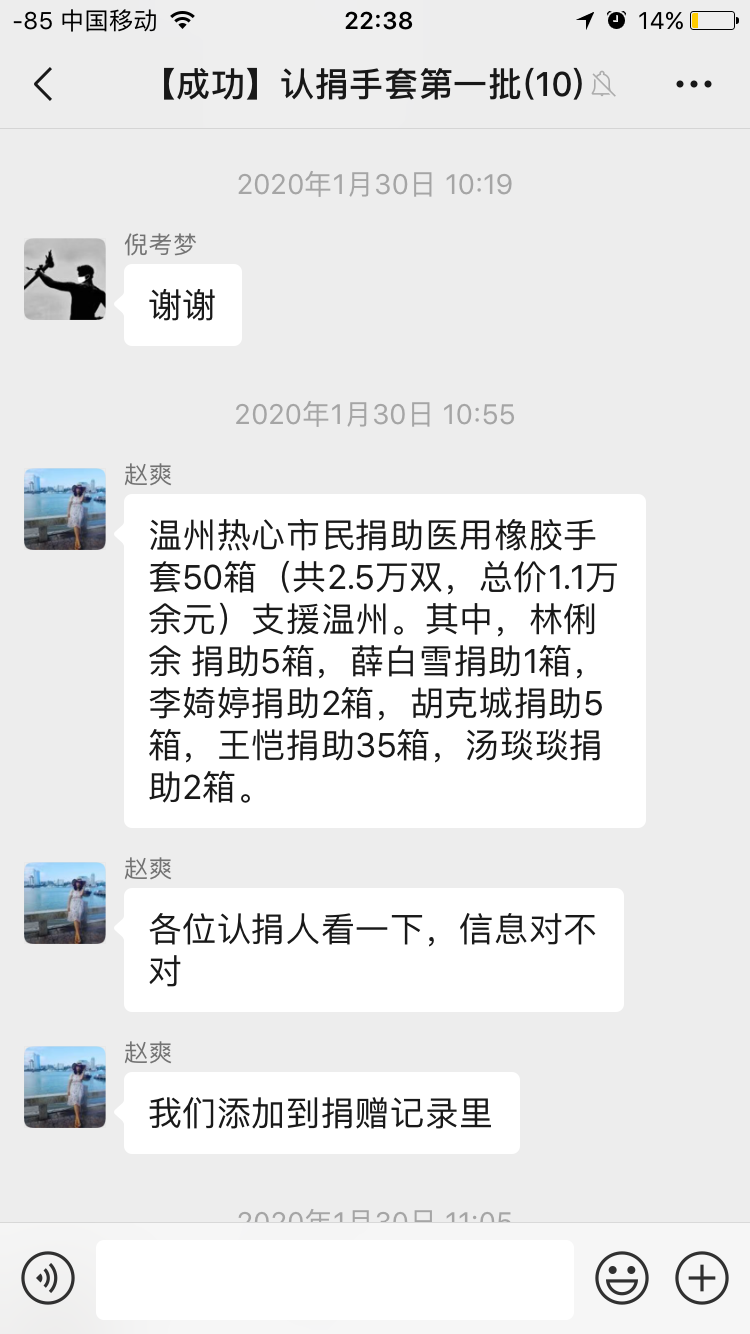Open the emoji sticker panel
This screenshot has height=1334, width=750.
point(622,1278)
